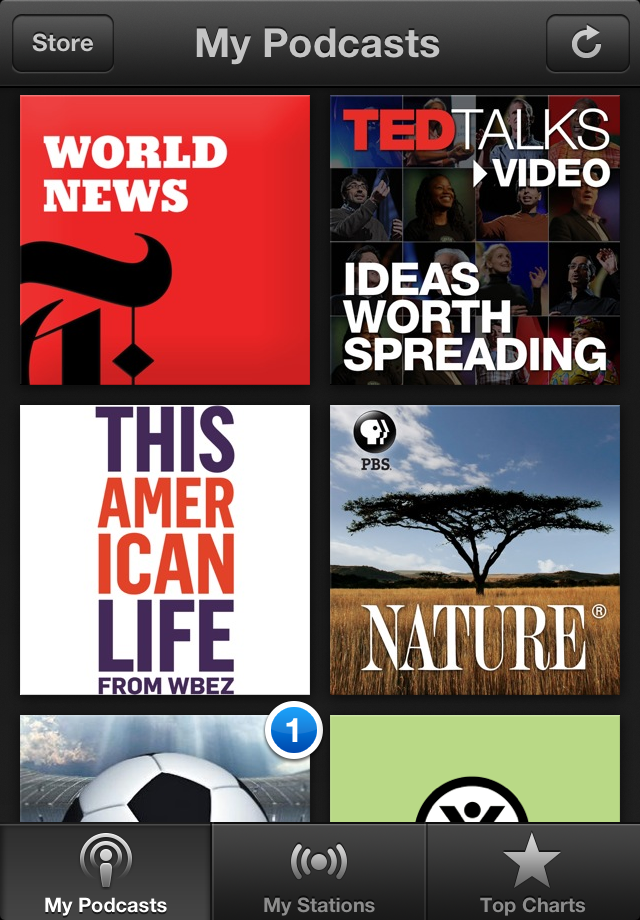This screenshot has height=920, width=640.
Task: Open the soccer ball podcast tile
Action: pos(165,770)
